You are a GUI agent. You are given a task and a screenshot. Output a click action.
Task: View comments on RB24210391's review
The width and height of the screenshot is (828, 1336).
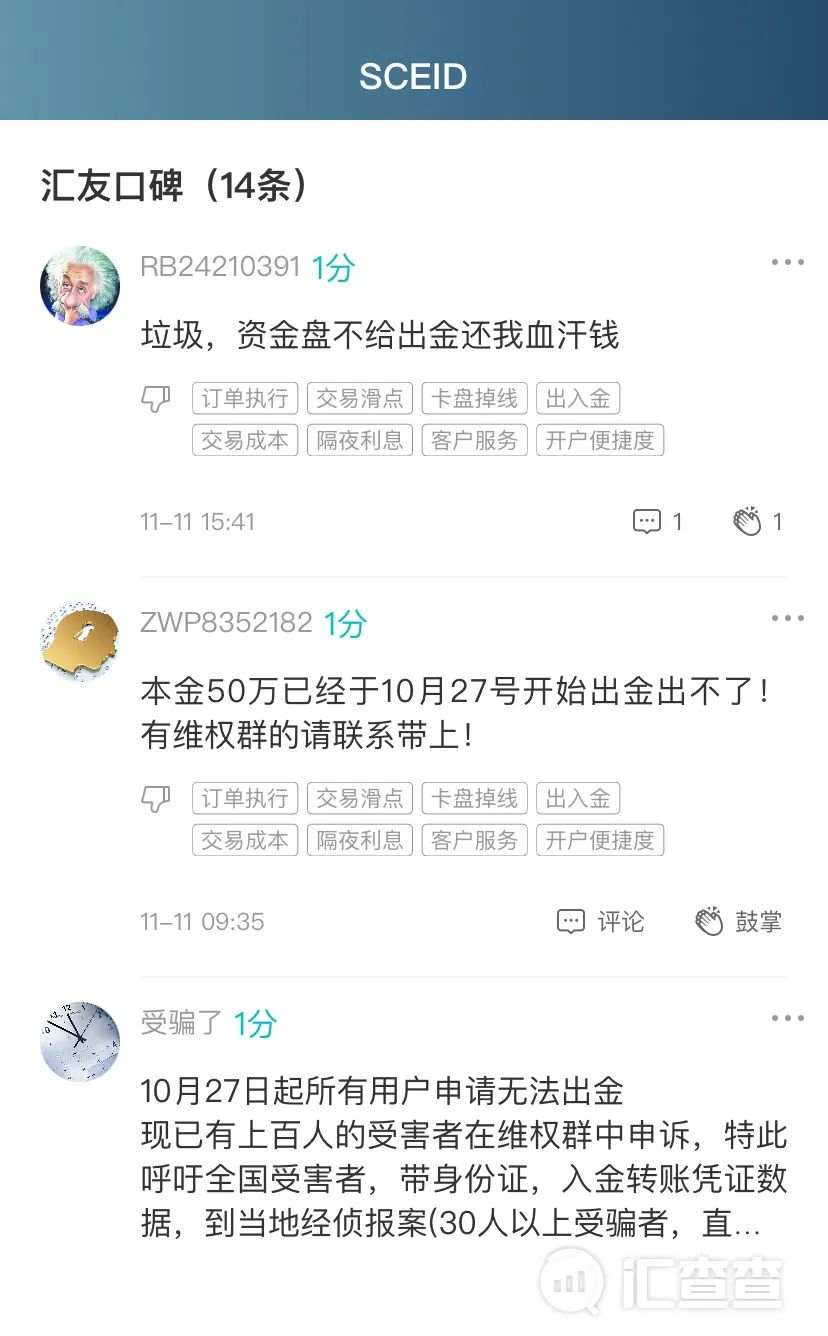pyautogui.click(x=657, y=521)
